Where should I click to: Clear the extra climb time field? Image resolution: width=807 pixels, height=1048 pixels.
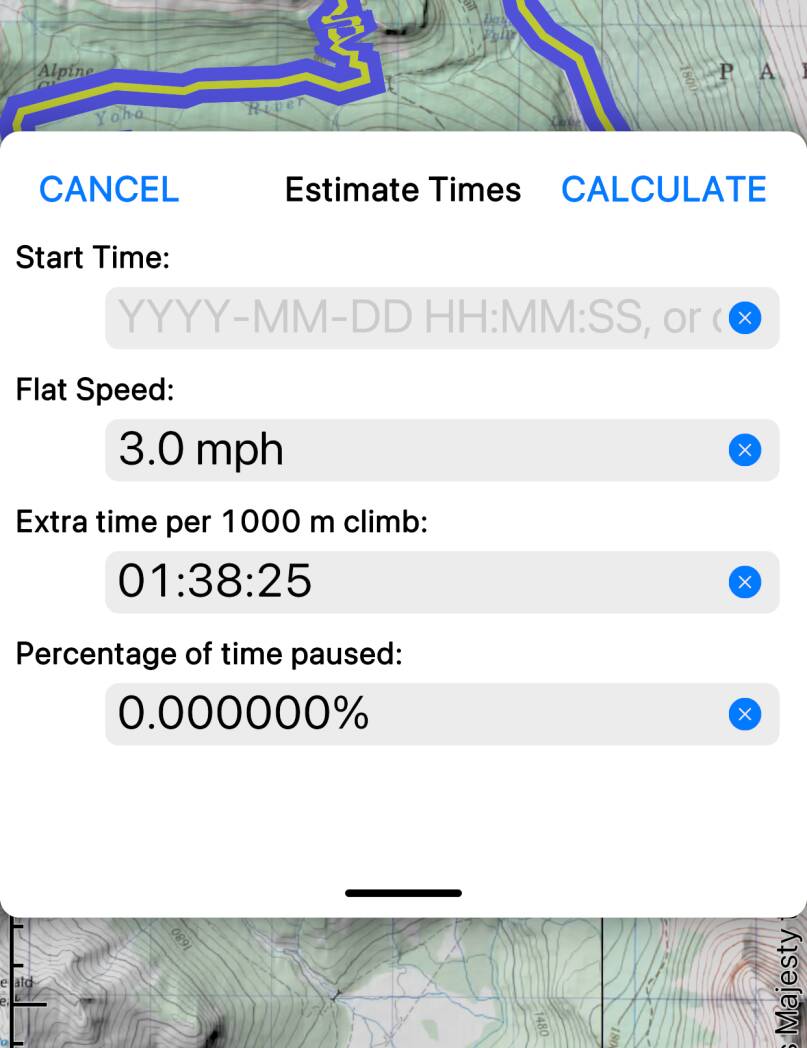[x=744, y=582]
